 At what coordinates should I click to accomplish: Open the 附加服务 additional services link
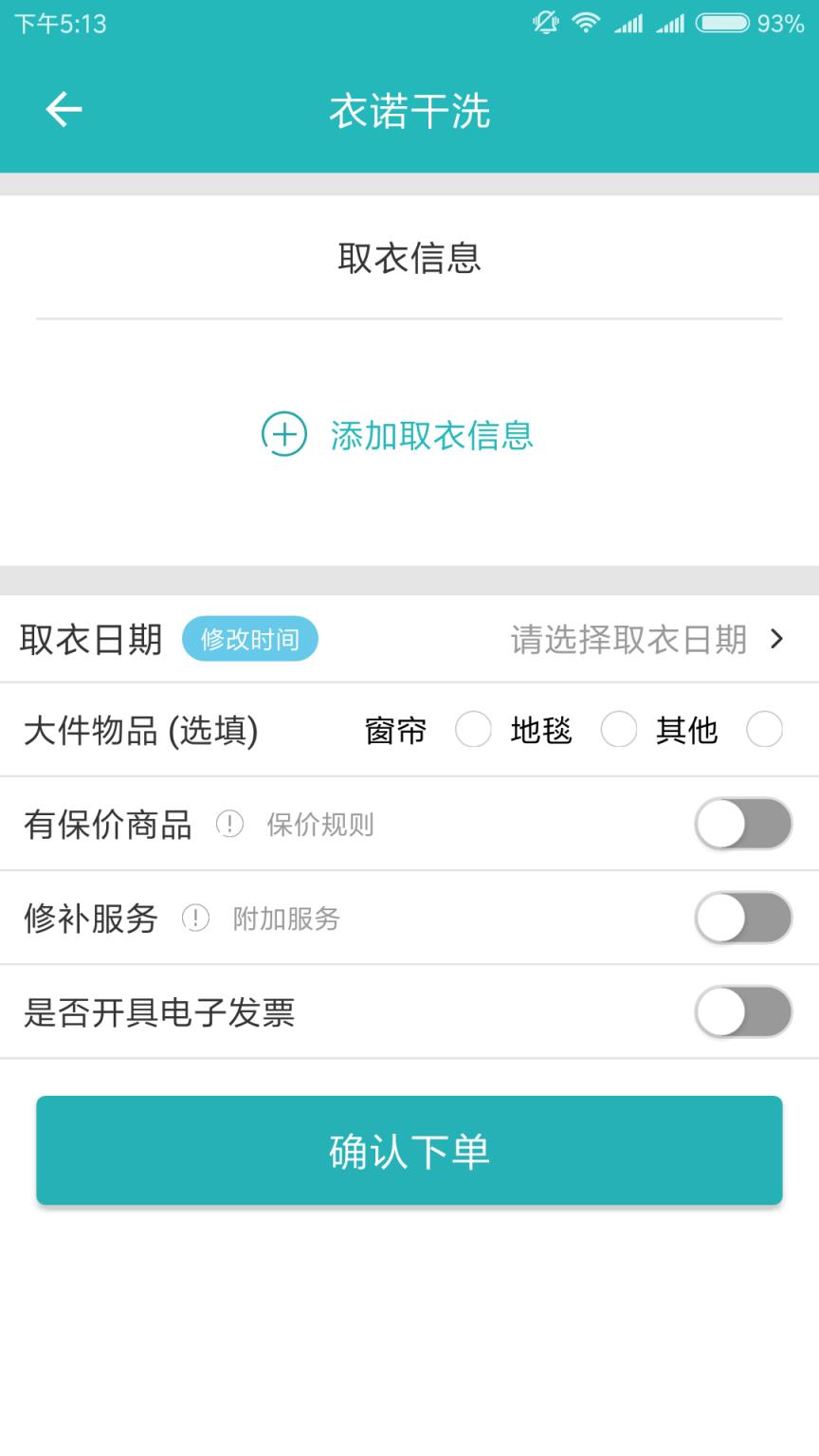(286, 918)
